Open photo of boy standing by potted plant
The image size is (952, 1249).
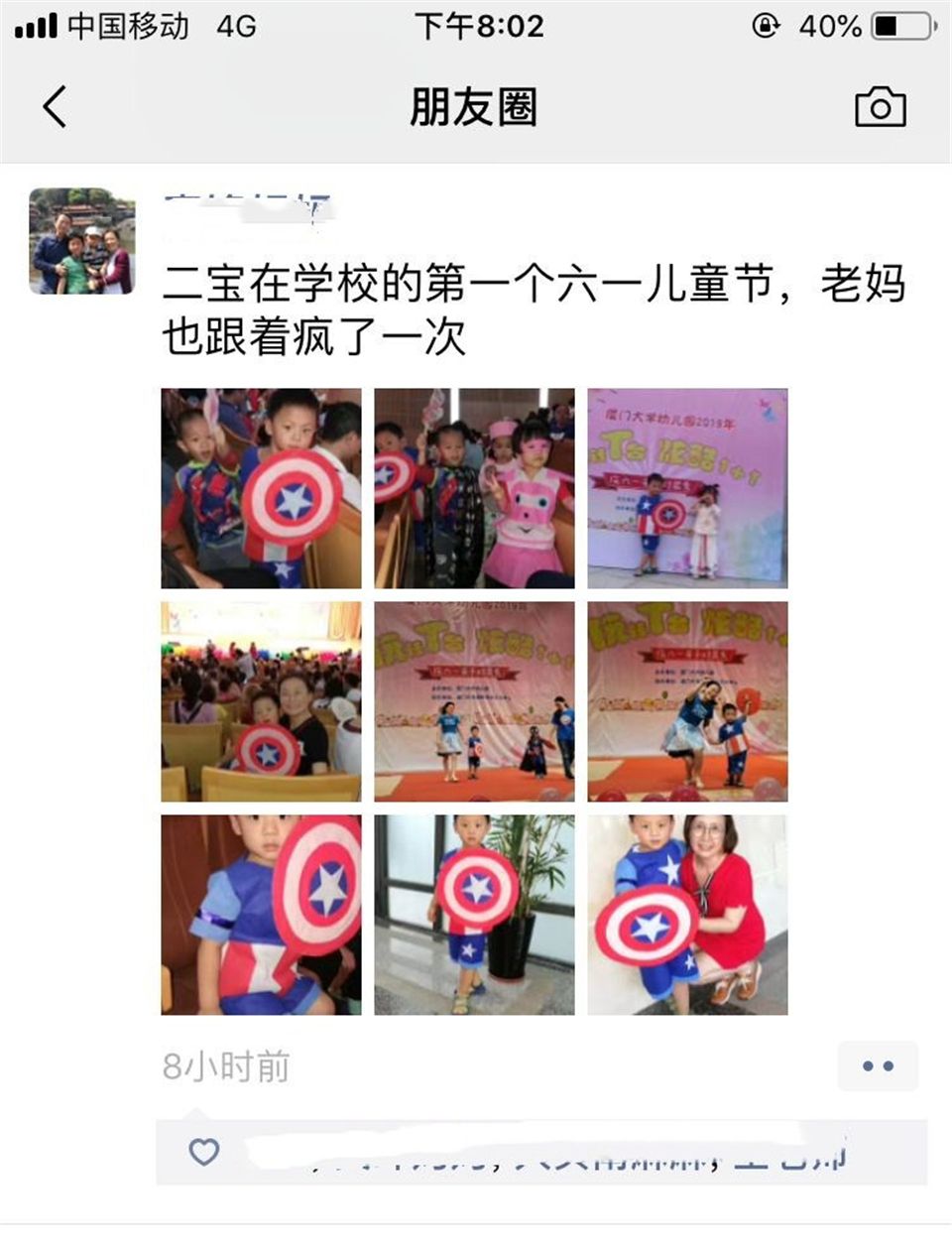(474, 915)
